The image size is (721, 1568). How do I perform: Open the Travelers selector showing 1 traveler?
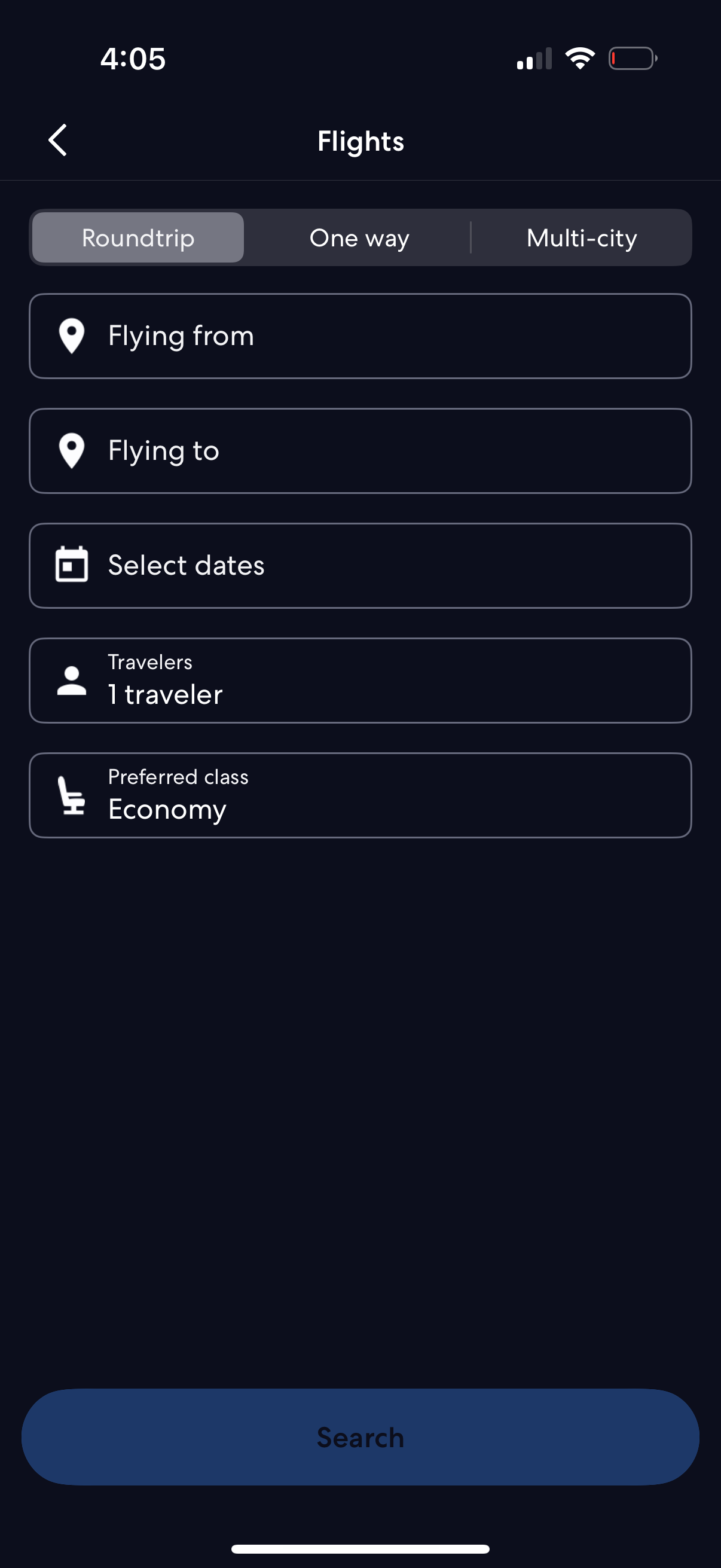point(360,680)
